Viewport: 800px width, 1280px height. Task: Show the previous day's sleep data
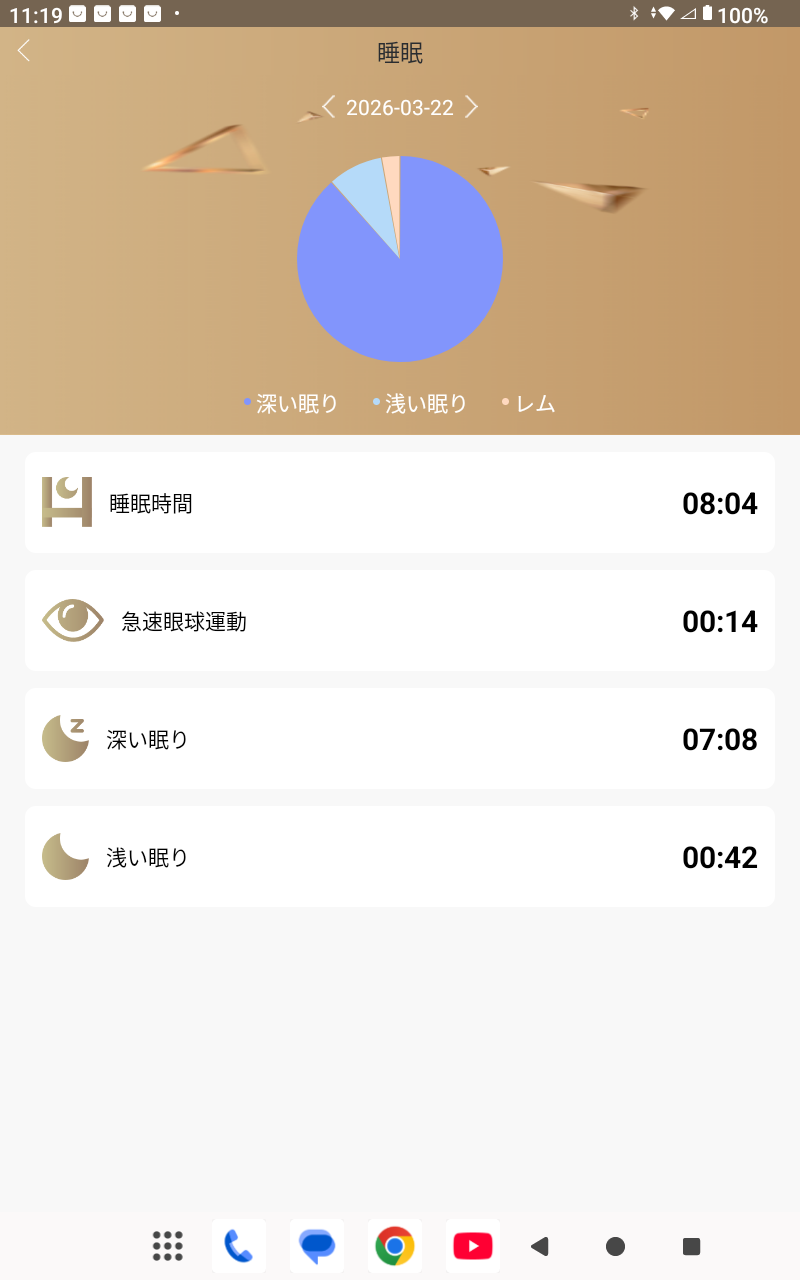[x=328, y=107]
